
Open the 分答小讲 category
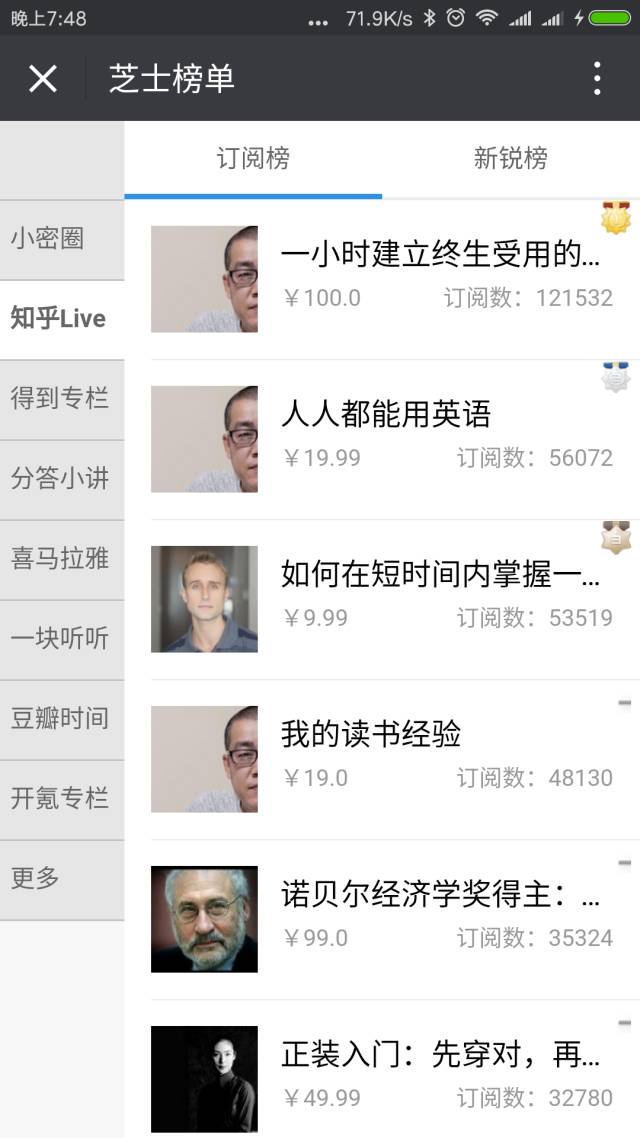[61, 479]
